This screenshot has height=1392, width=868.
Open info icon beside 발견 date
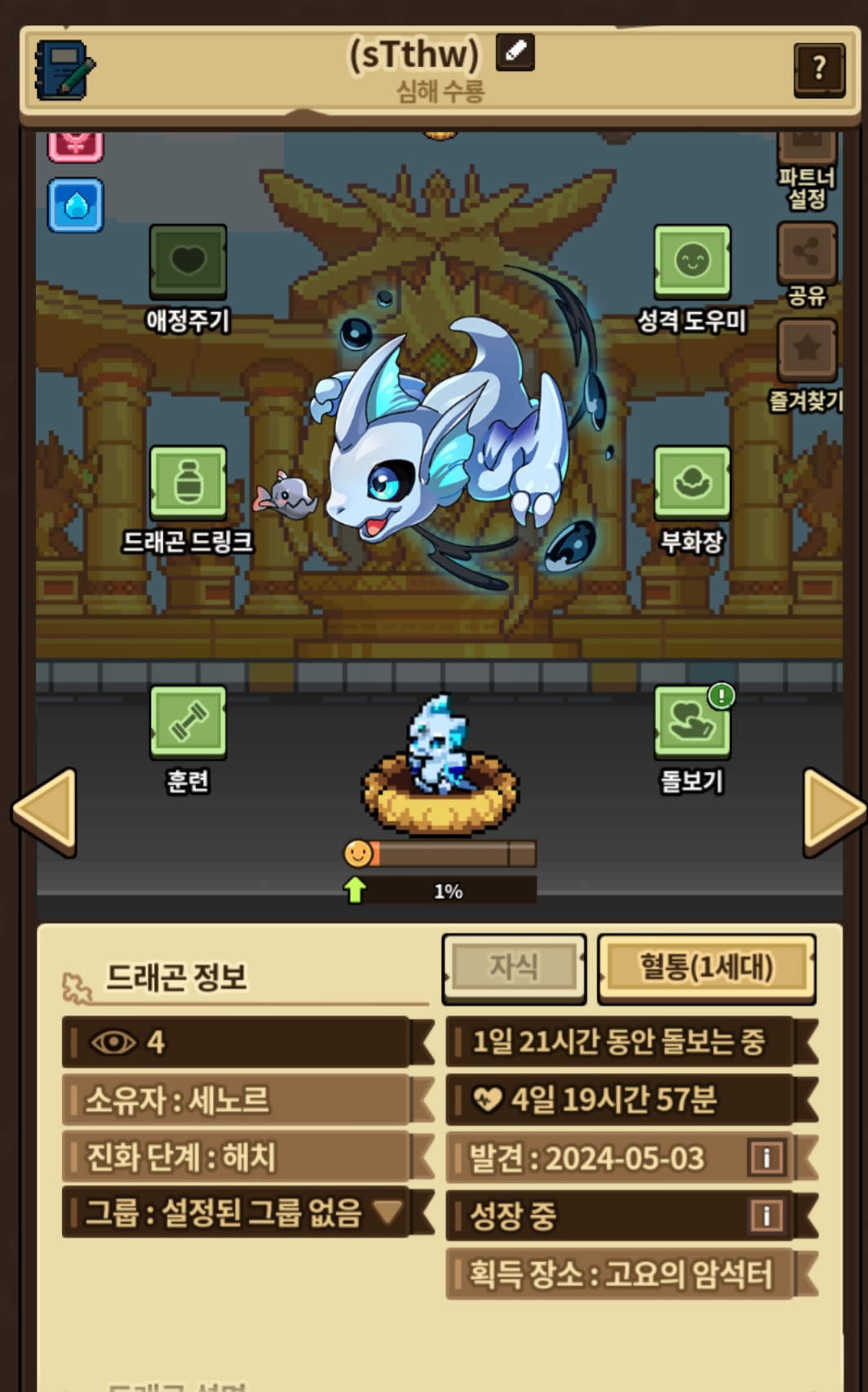coord(766,1158)
